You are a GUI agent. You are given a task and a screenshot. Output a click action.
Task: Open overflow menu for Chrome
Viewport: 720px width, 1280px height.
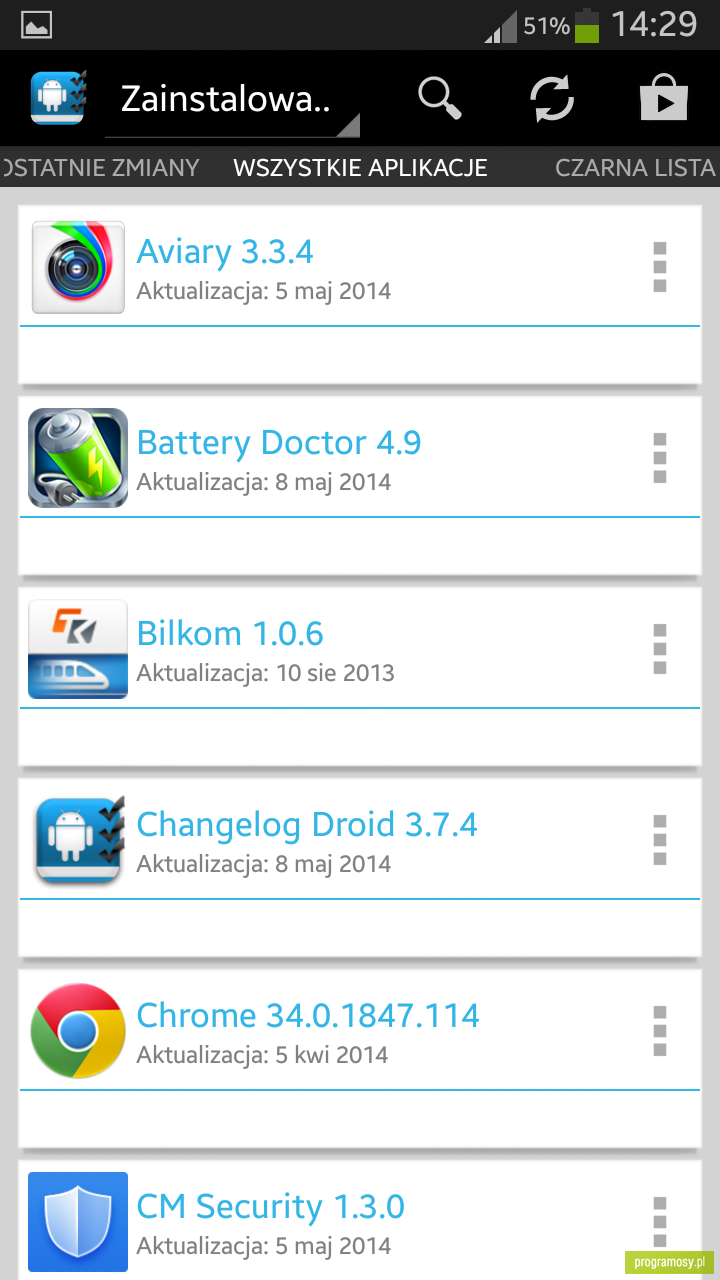click(659, 1031)
